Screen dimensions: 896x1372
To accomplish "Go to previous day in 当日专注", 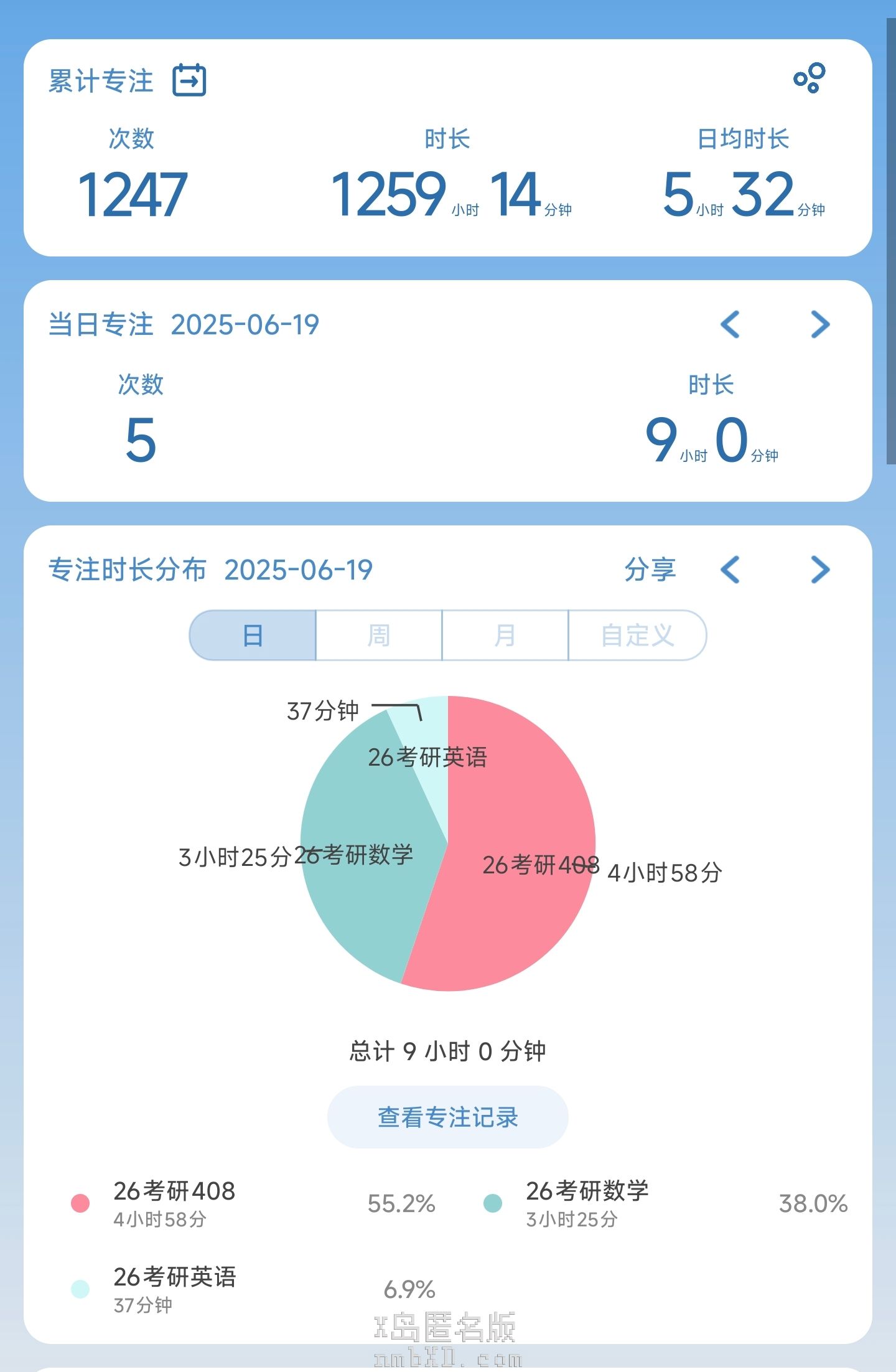I will 730,324.
